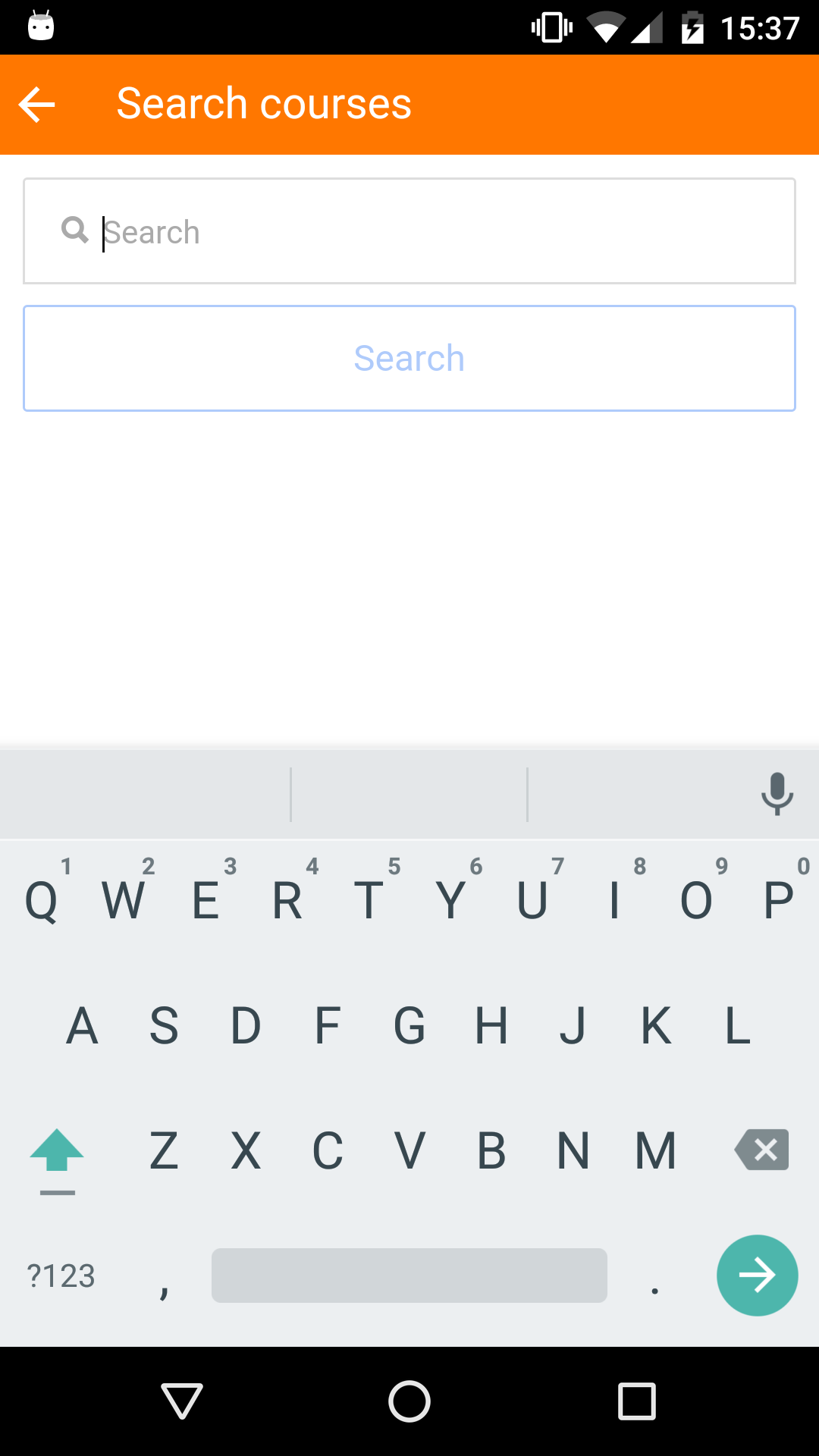This screenshot has width=819, height=1456.
Task: Click the magnifying glass search icon
Action: coord(74,230)
